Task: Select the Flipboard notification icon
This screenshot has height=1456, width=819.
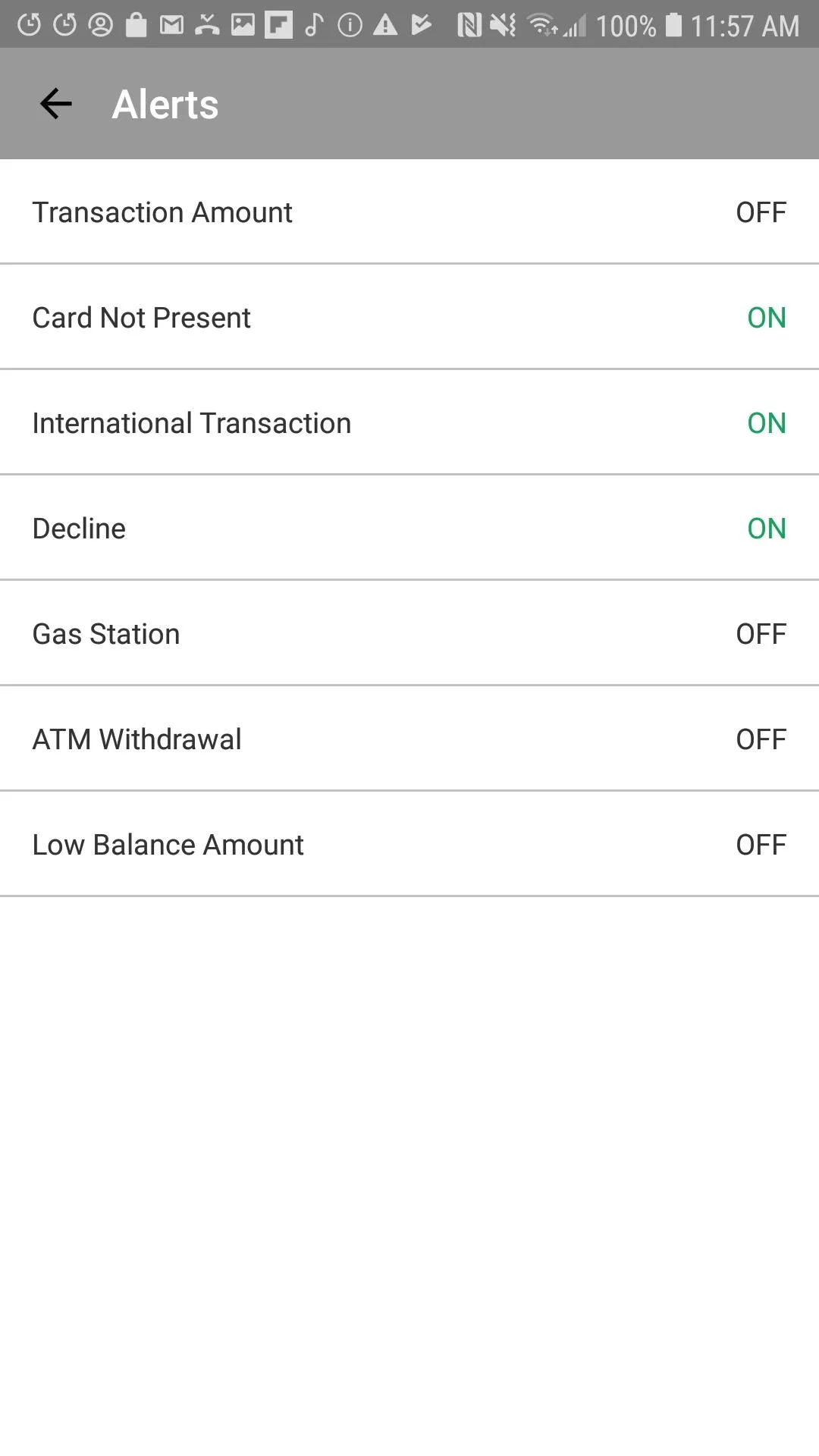Action: click(278, 24)
